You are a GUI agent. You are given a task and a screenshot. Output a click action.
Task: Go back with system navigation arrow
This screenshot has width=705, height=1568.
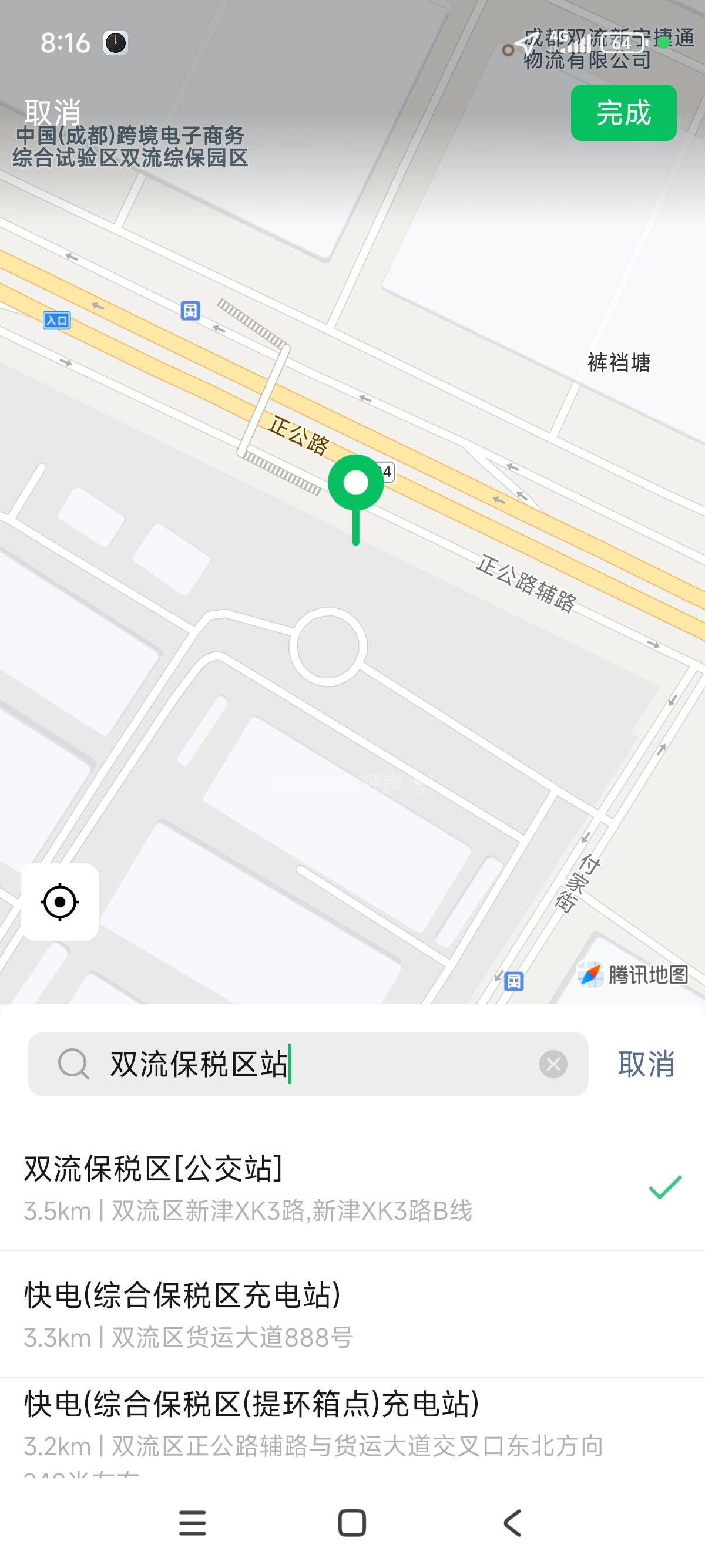(x=513, y=1523)
